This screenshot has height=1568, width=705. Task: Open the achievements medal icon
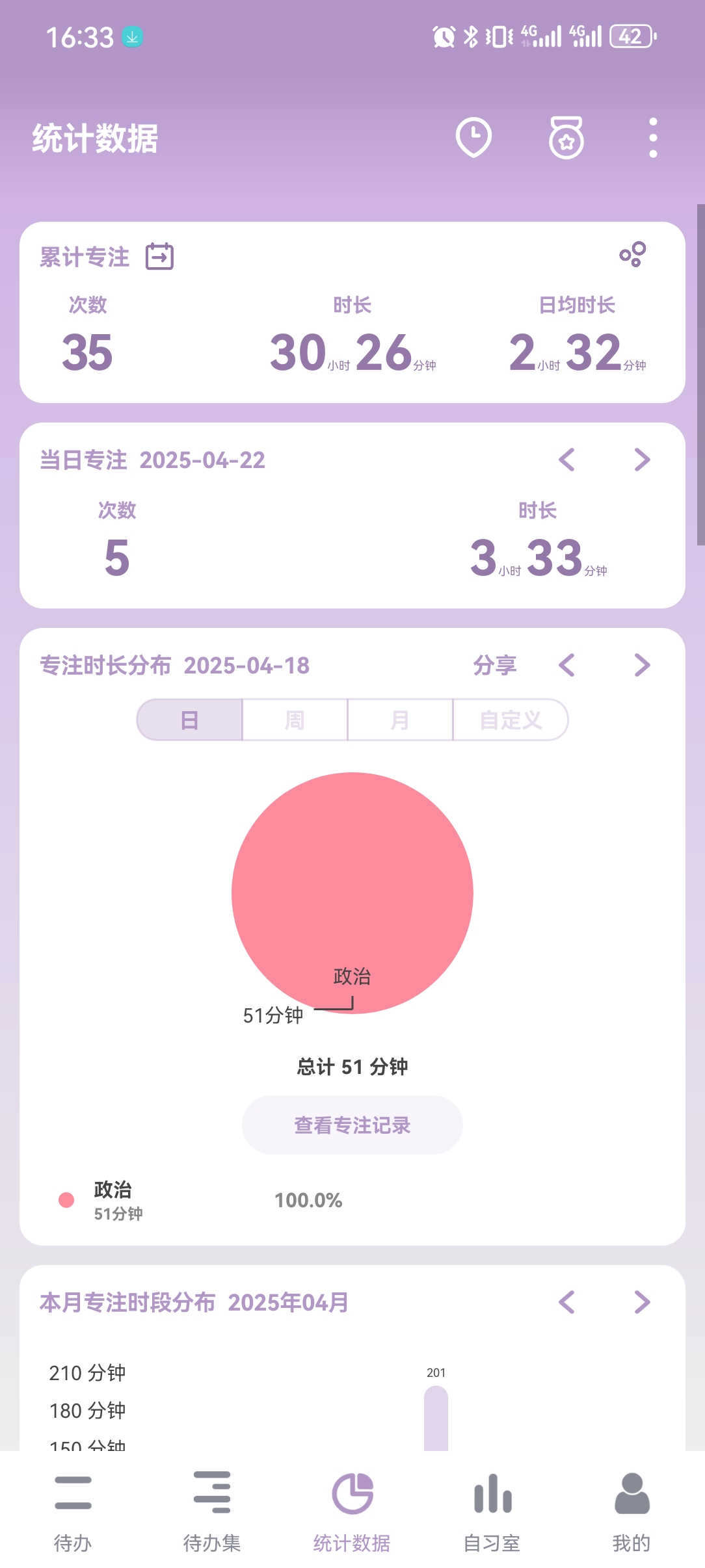coord(566,138)
